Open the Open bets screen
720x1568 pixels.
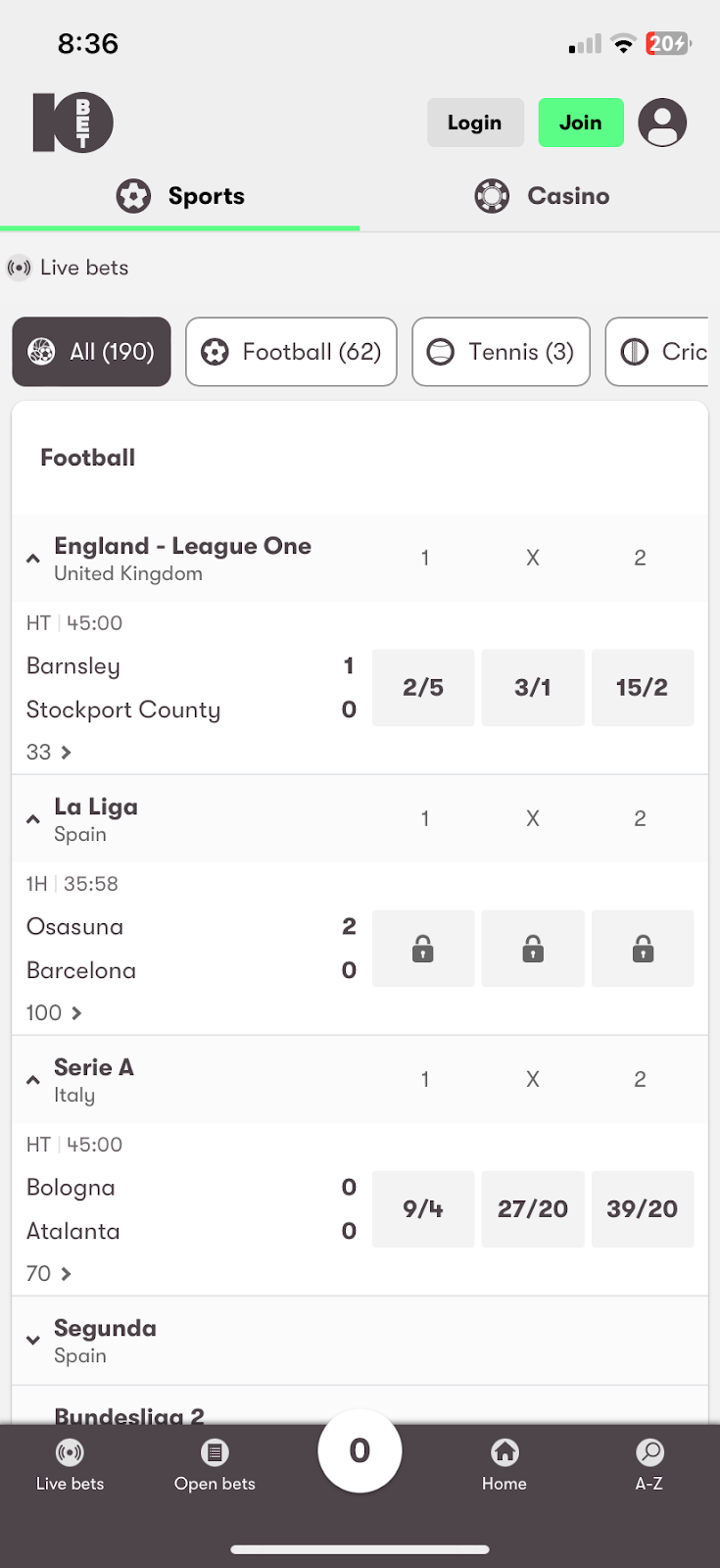pos(215,1464)
